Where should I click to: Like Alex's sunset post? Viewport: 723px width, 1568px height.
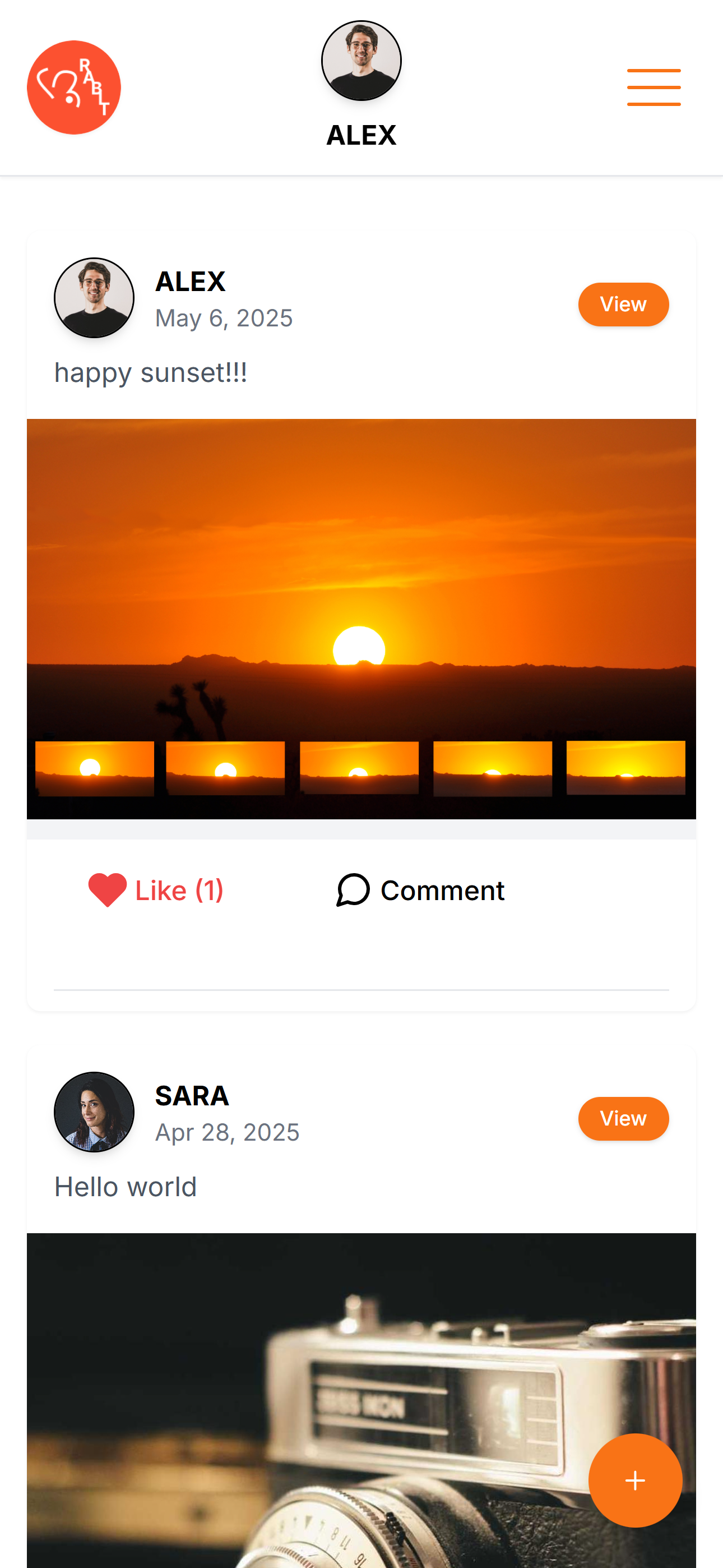[x=156, y=891]
